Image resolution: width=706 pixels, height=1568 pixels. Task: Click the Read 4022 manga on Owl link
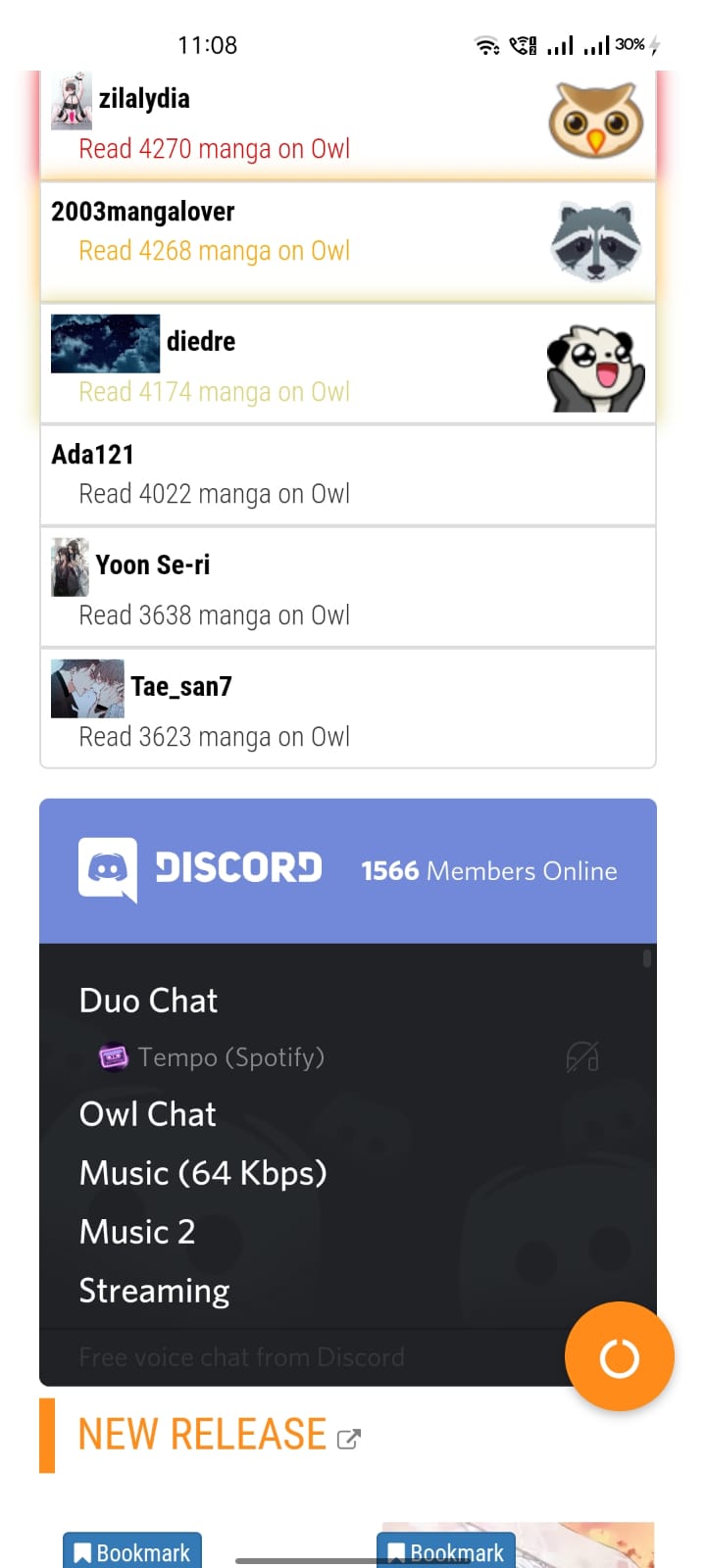(214, 494)
